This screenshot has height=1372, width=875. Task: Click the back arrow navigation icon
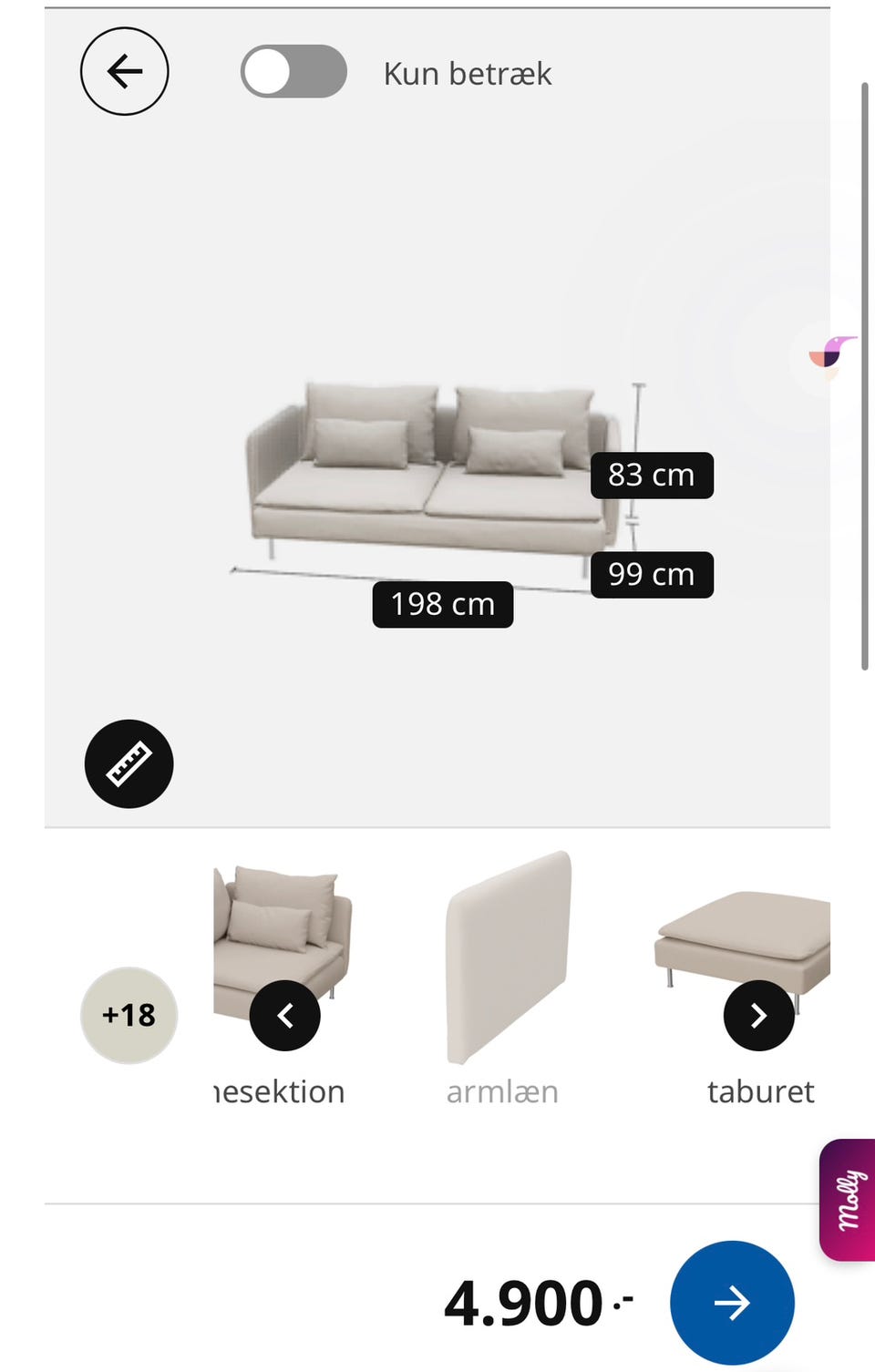click(125, 71)
